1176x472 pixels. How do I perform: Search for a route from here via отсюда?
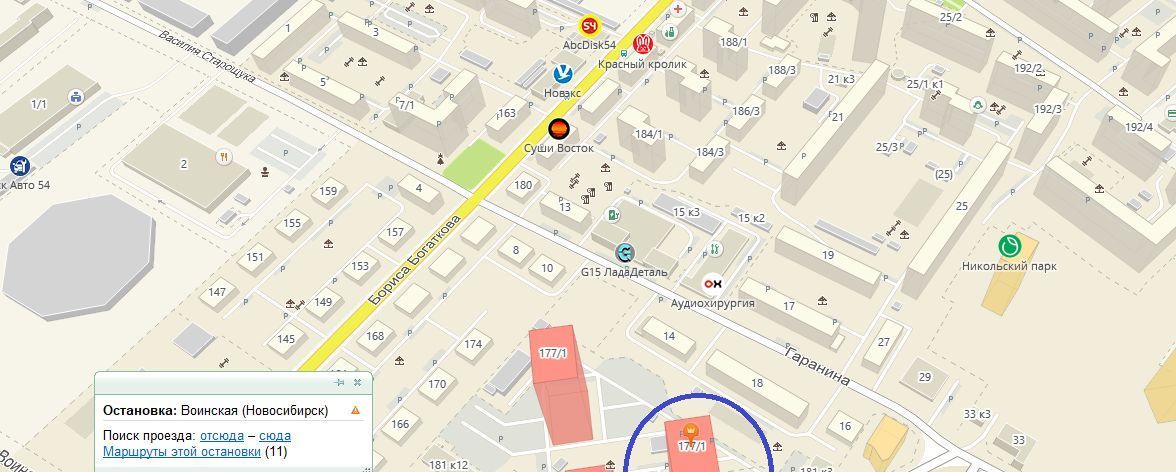pos(221,436)
